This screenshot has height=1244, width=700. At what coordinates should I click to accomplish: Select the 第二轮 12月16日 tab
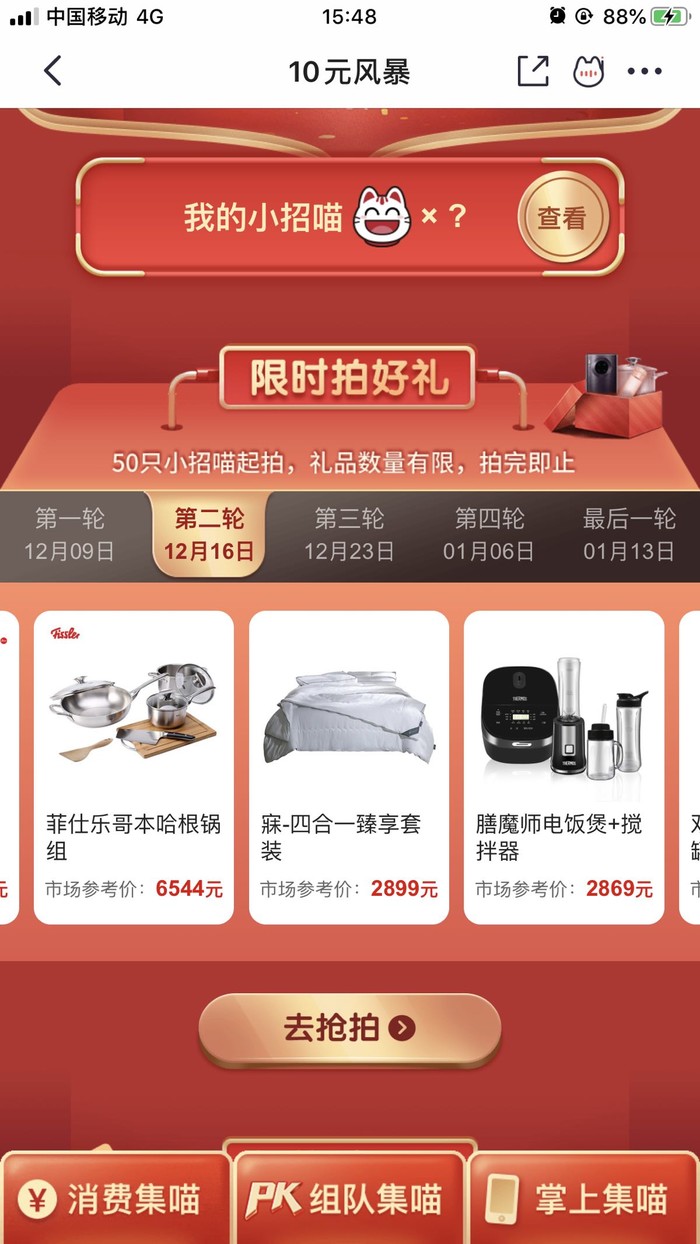(209, 535)
